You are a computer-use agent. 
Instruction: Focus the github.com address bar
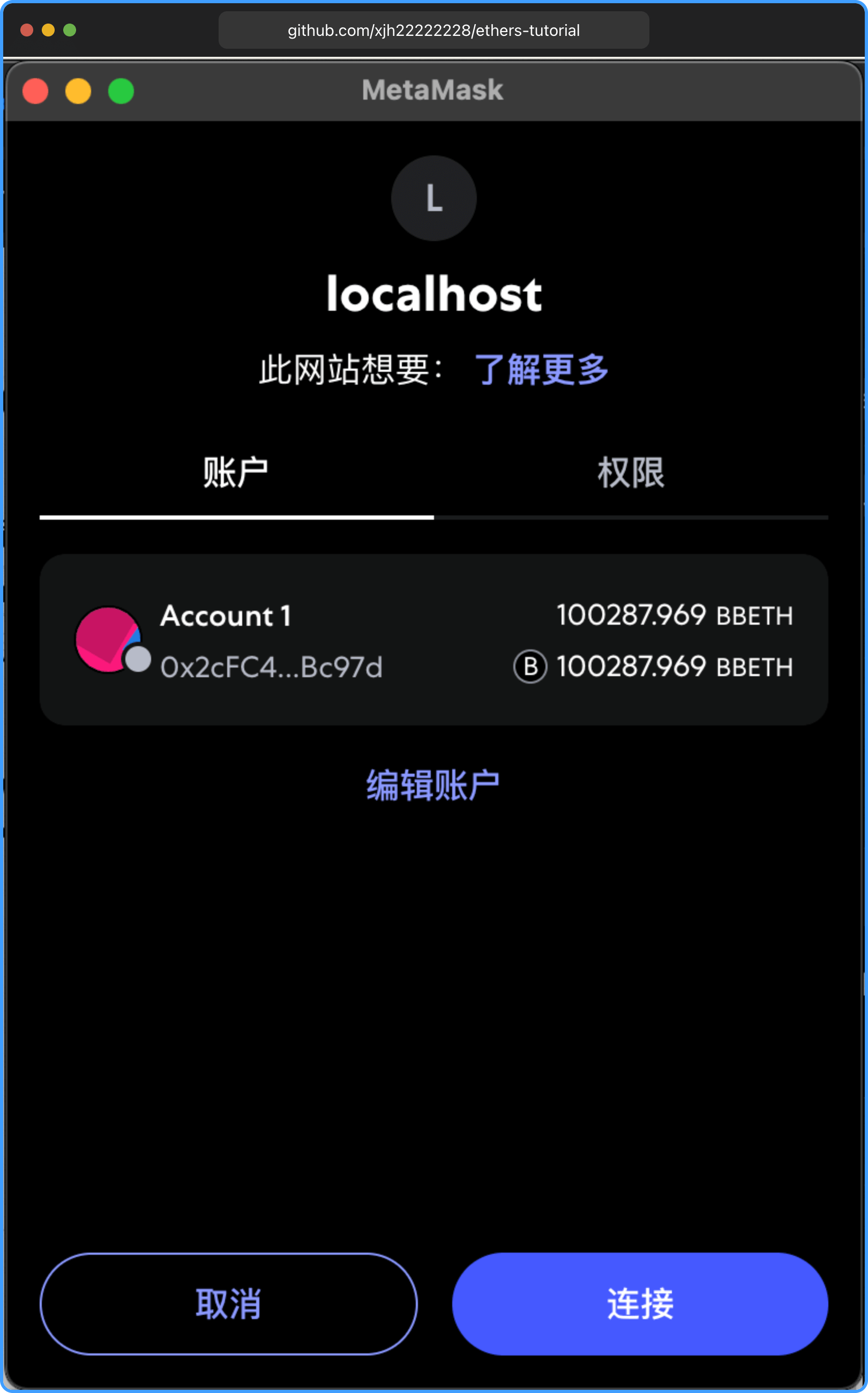(433, 31)
